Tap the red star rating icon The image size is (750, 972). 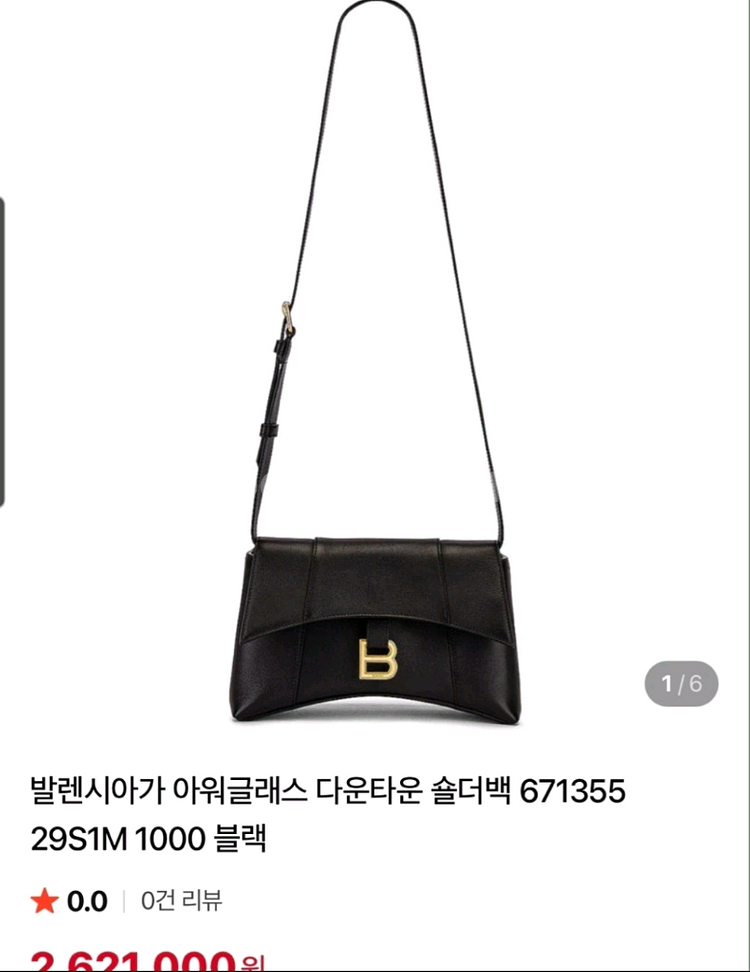click(43, 900)
